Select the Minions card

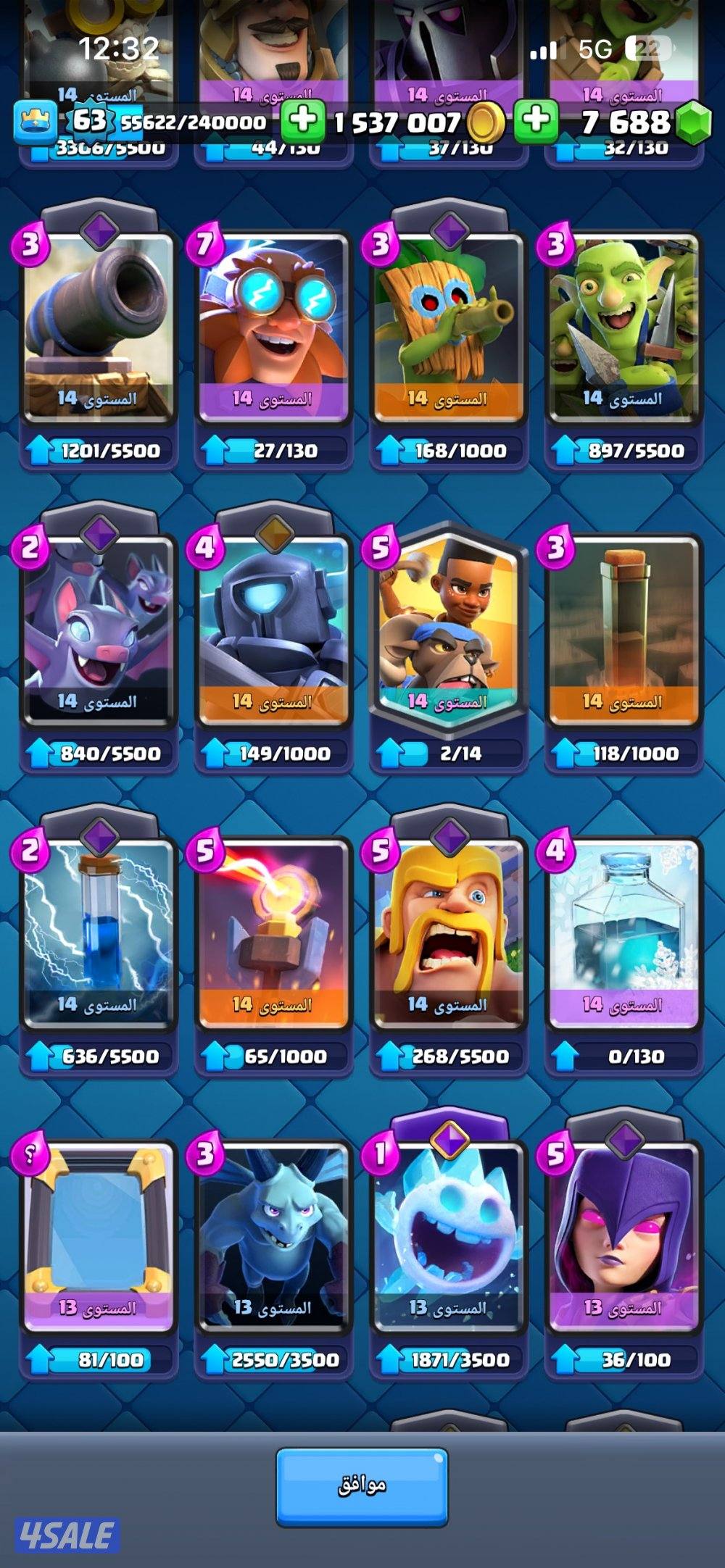pyautogui.click(x=273, y=1236)
